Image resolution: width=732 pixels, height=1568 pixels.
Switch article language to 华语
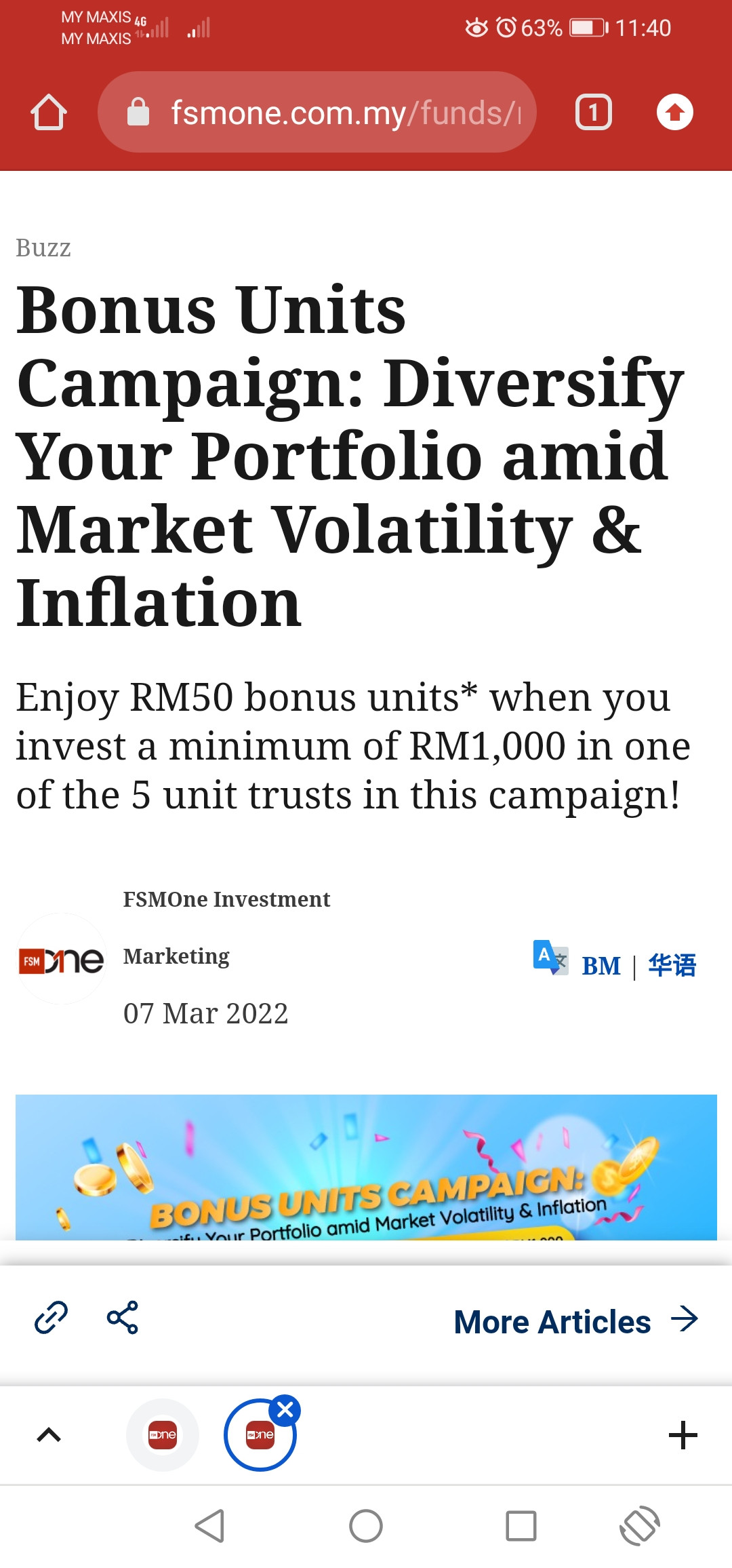tap(672, 965)
